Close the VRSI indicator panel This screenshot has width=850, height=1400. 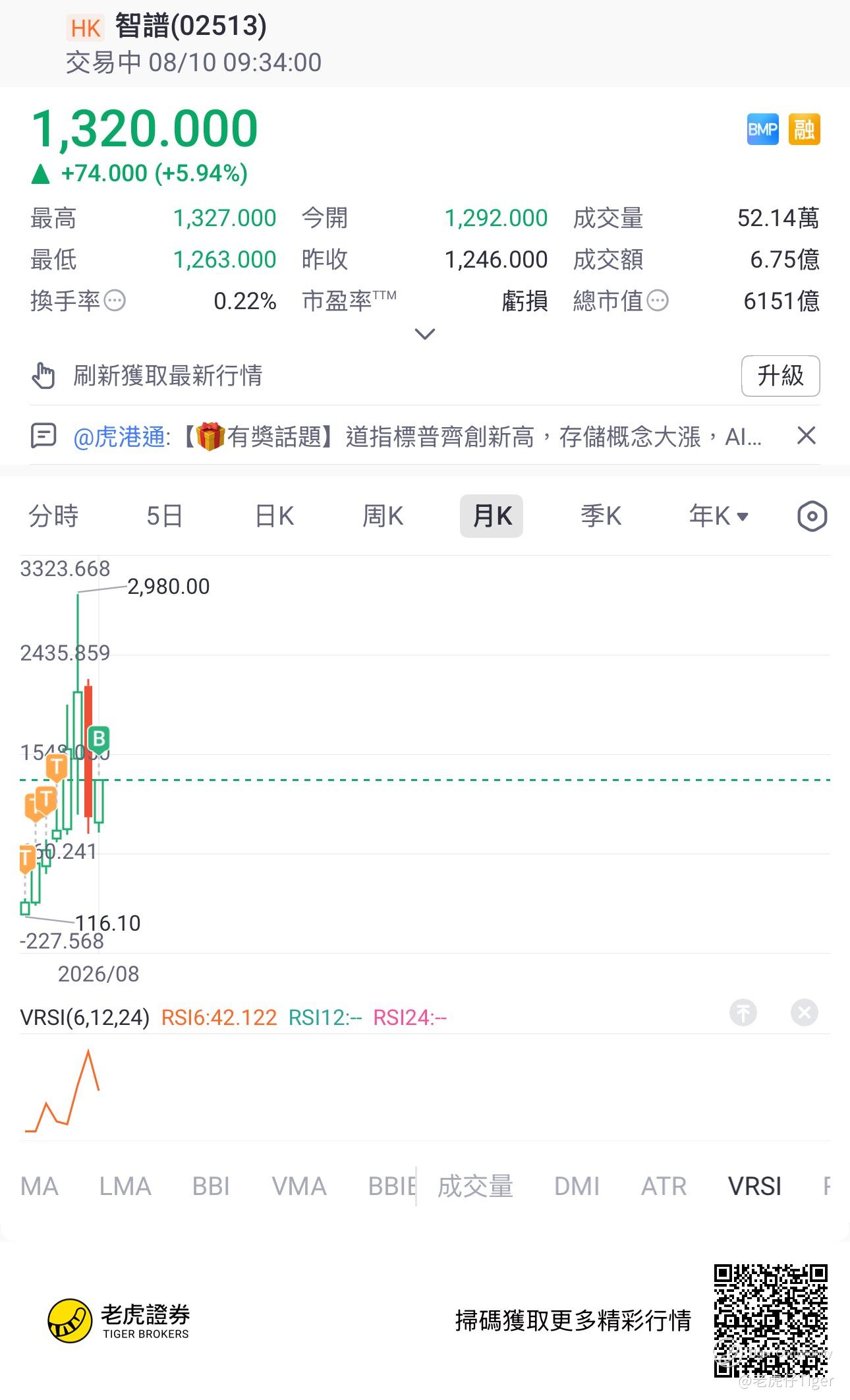coord(804,1012)
